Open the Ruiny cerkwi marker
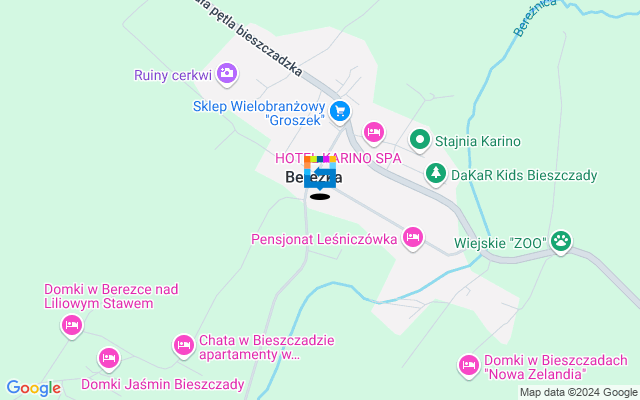 (x=227, y=73)
